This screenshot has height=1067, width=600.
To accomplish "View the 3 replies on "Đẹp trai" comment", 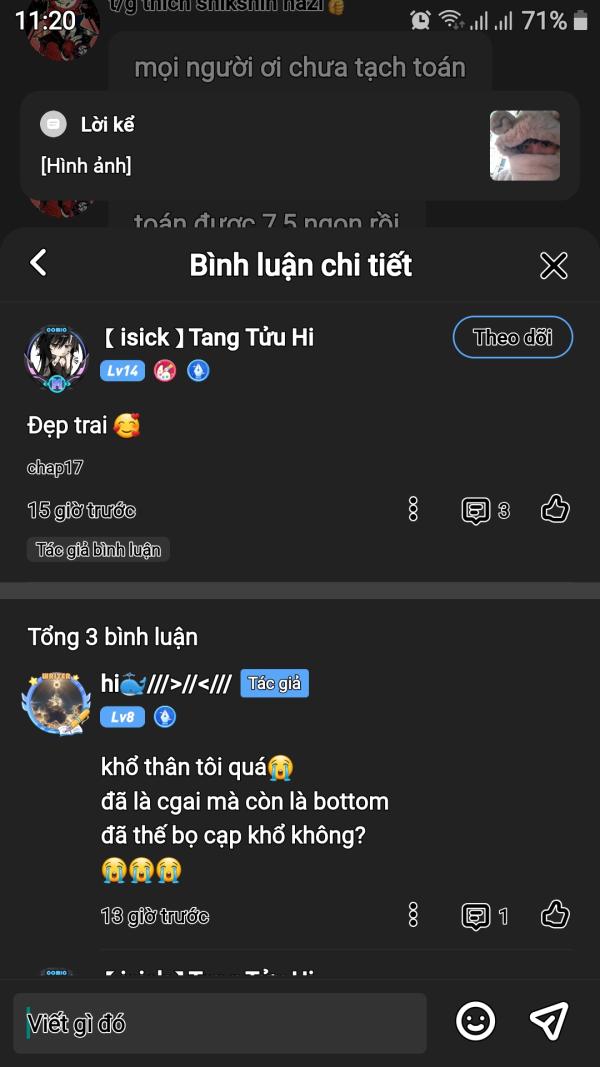I will pyautogui.click(x=485, y=510).
